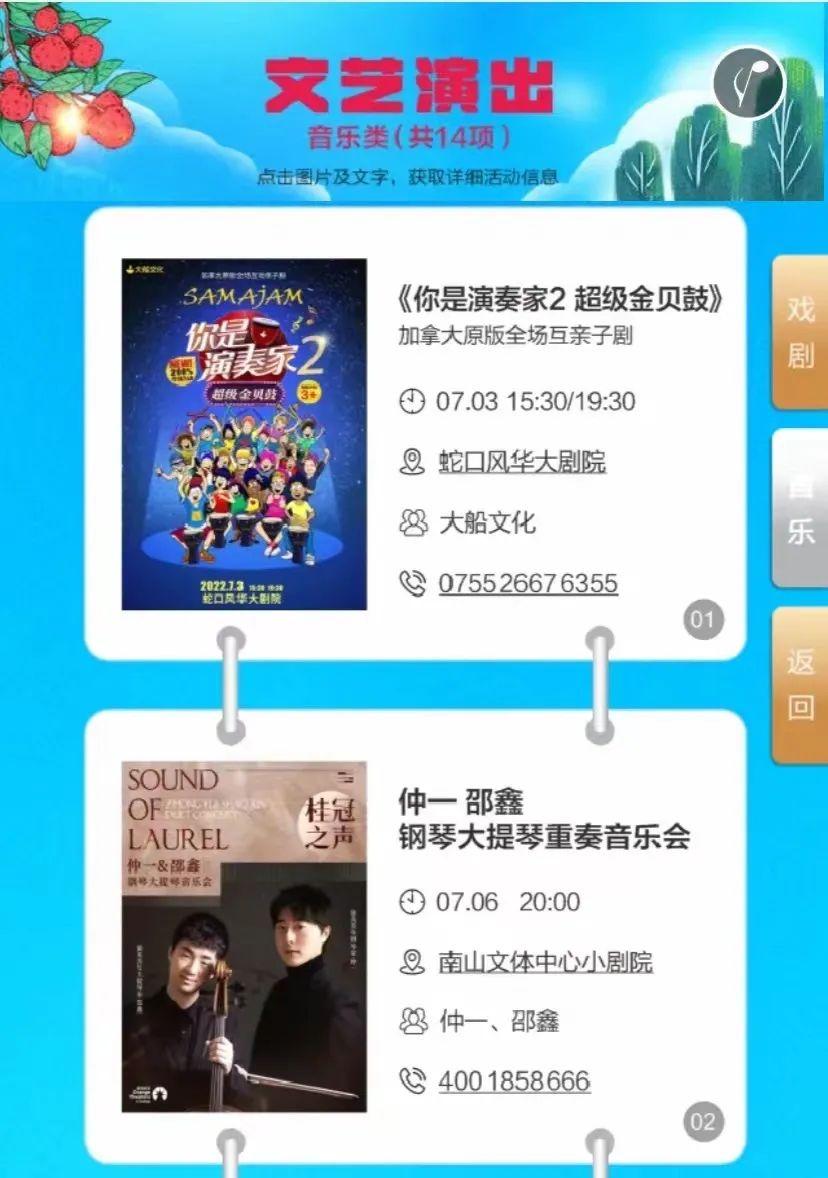The image size is (828, 1178).
Task: Open the 南山文体中心小剧院 venue link
Action: pyautogui.click(x=545, y=962)
